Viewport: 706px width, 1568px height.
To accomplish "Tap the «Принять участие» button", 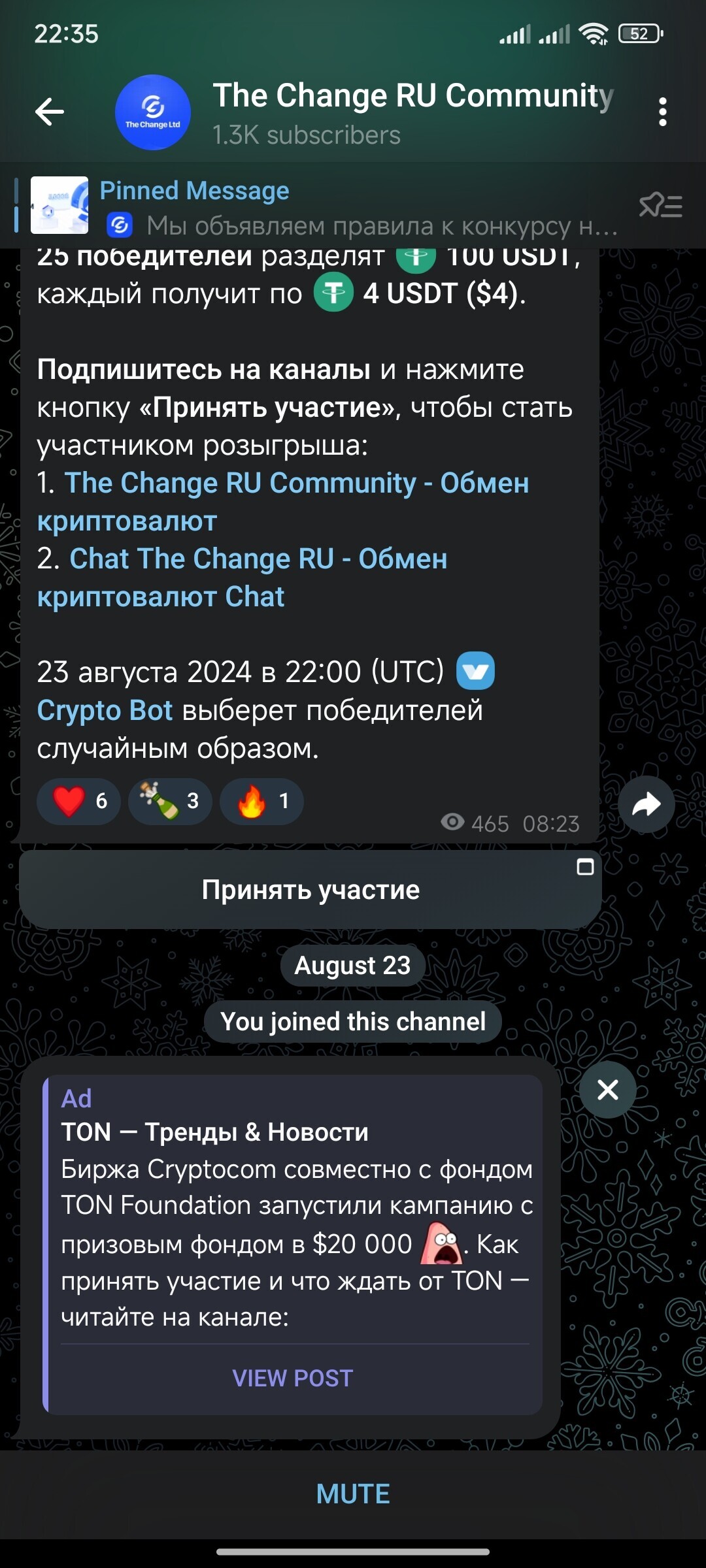I will (x=311, y=890).
